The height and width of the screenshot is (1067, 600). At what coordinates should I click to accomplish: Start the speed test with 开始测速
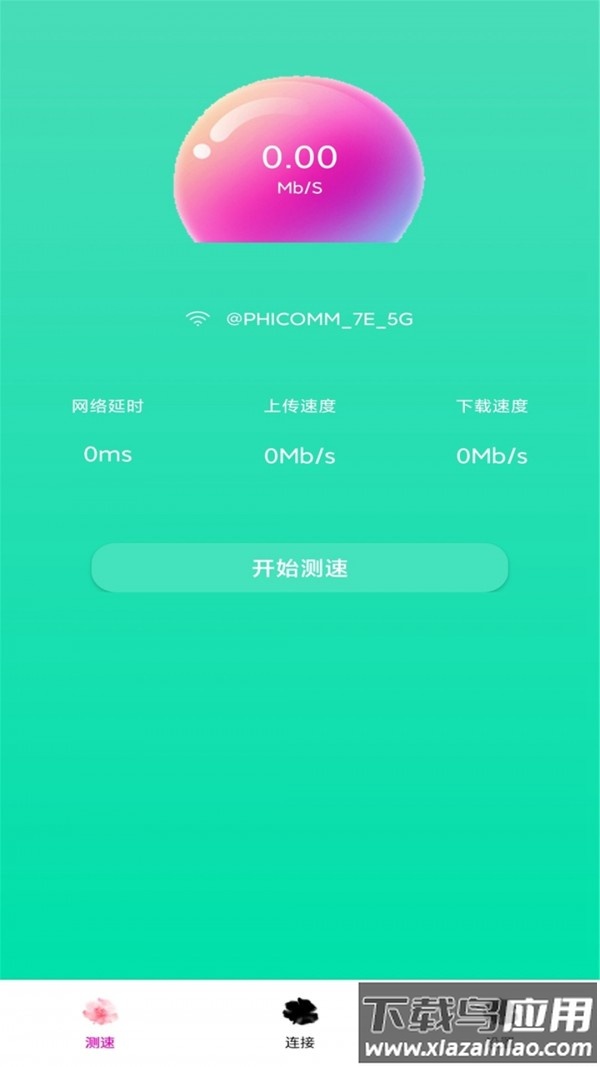tap(299, 568)
